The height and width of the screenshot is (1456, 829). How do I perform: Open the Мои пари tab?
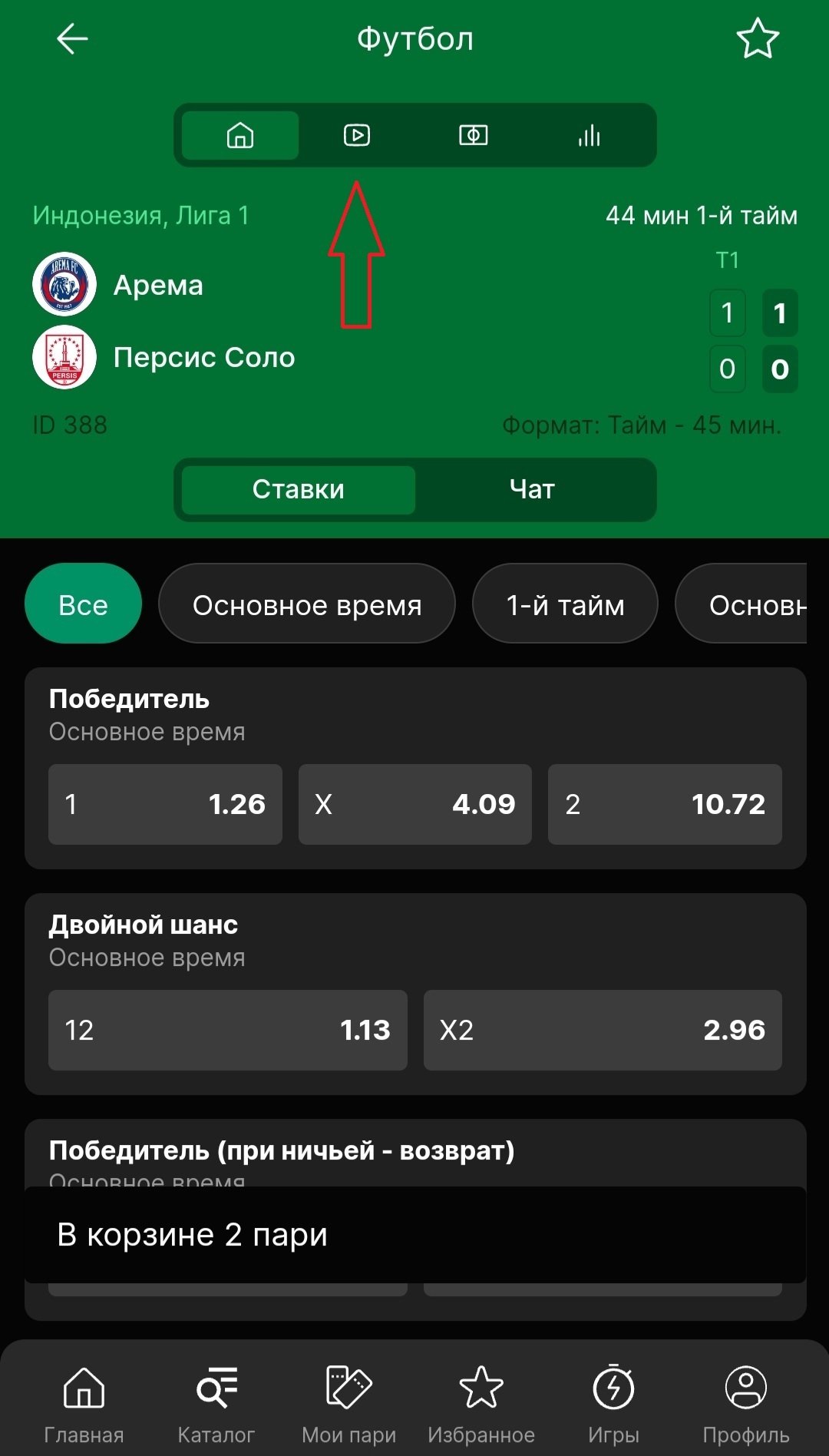pyautogui.click(x=348, y=1401)
